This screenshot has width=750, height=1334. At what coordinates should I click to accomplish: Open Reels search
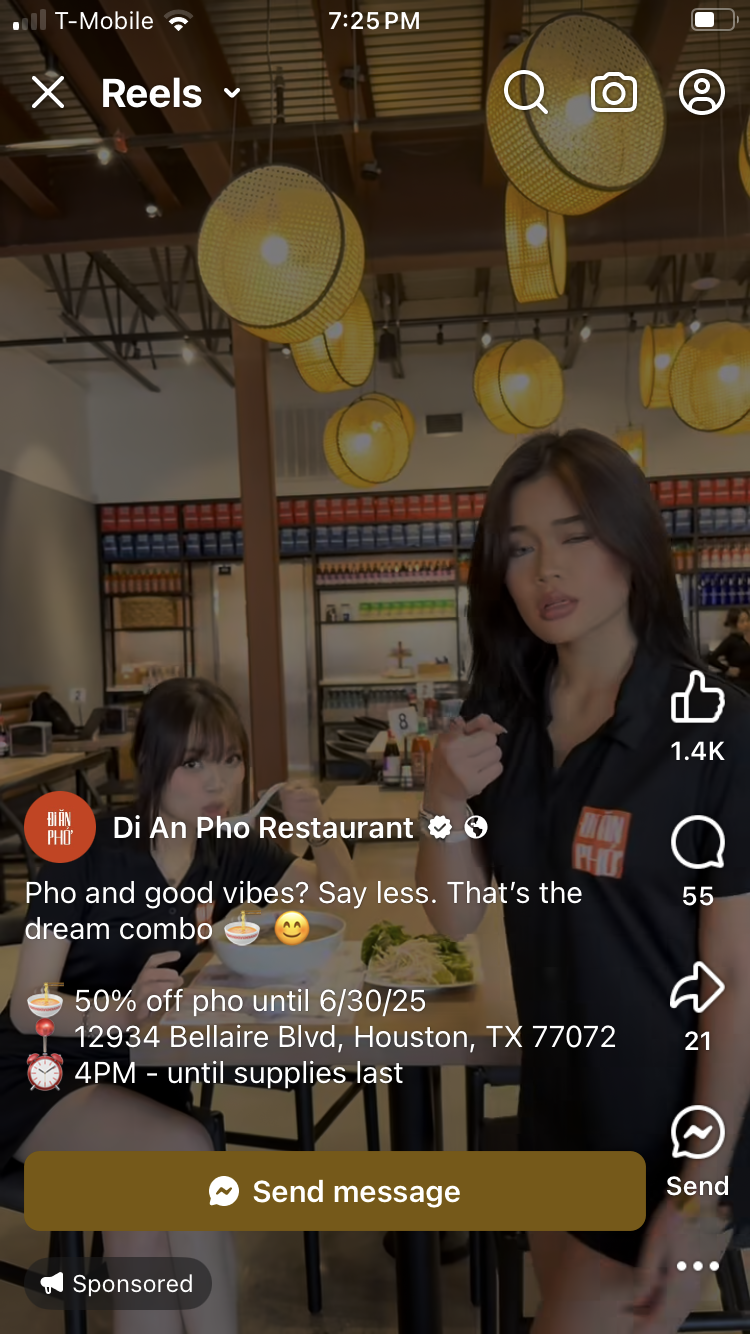click(525, 93)
